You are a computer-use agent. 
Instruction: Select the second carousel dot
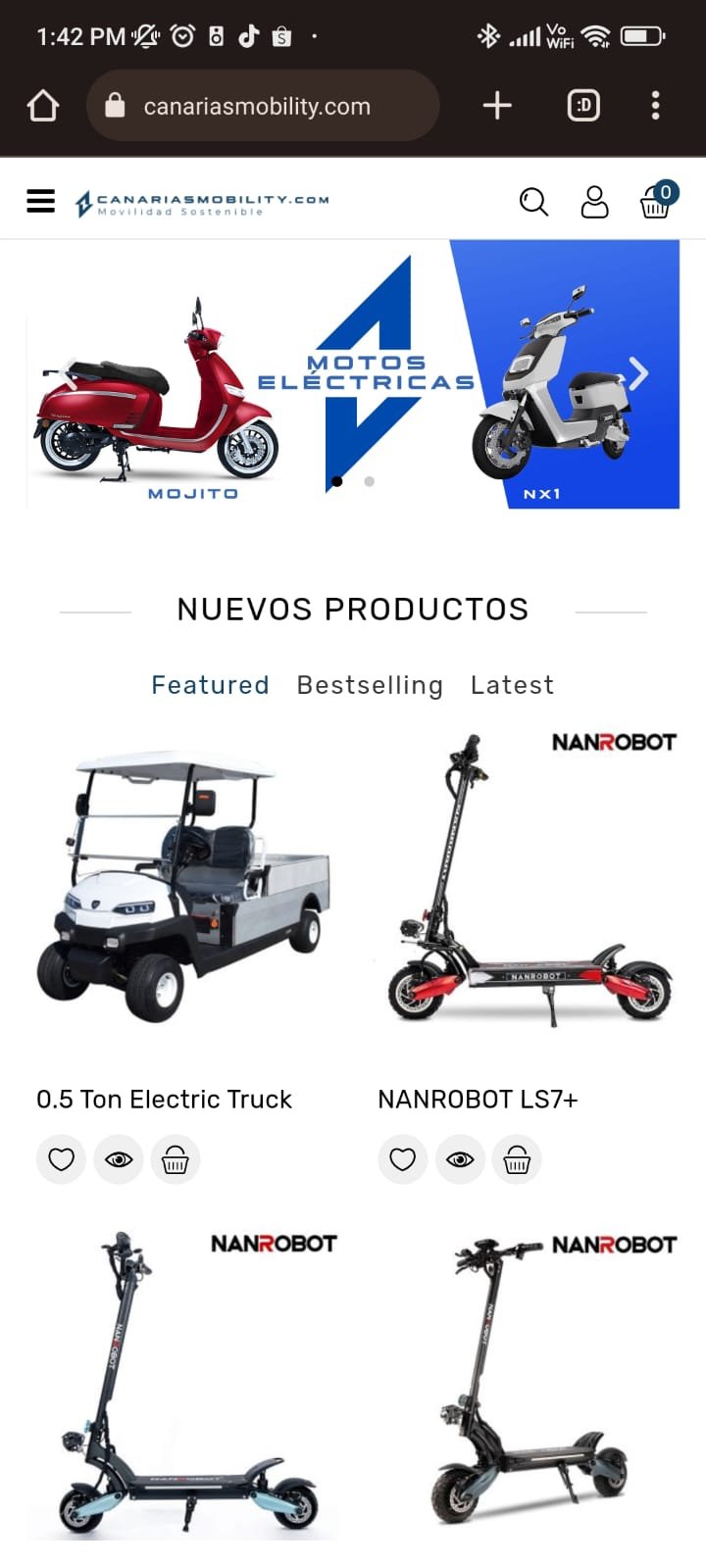[x=369, y=481]
